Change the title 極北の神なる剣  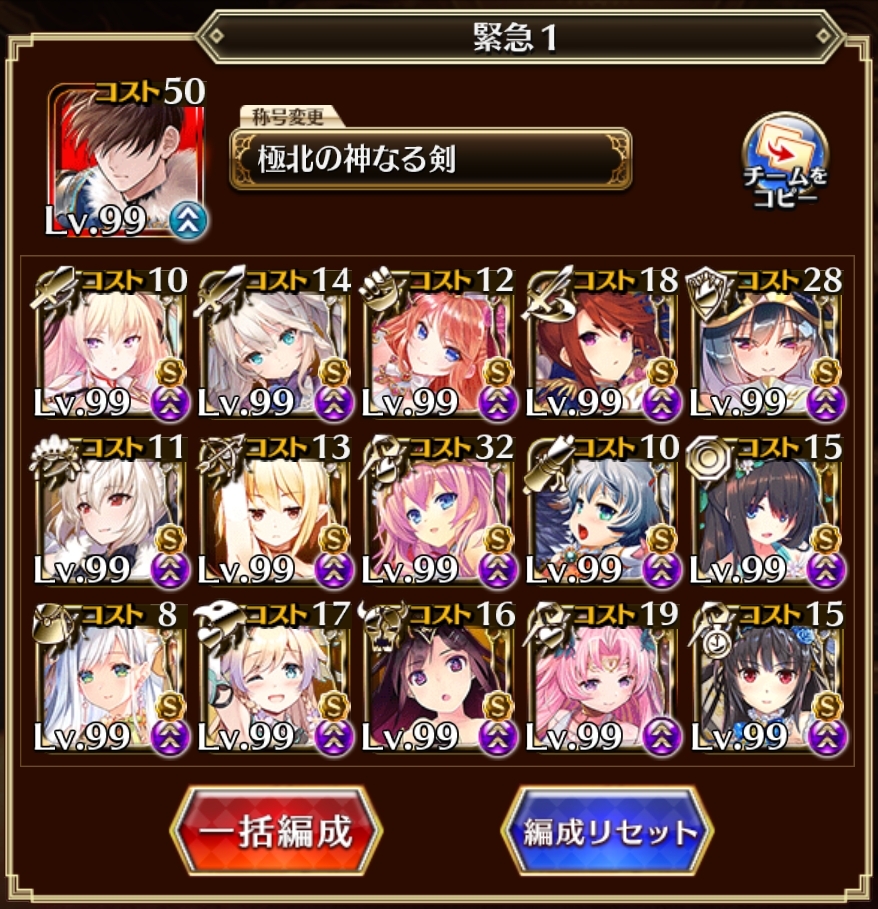(430, 159)
